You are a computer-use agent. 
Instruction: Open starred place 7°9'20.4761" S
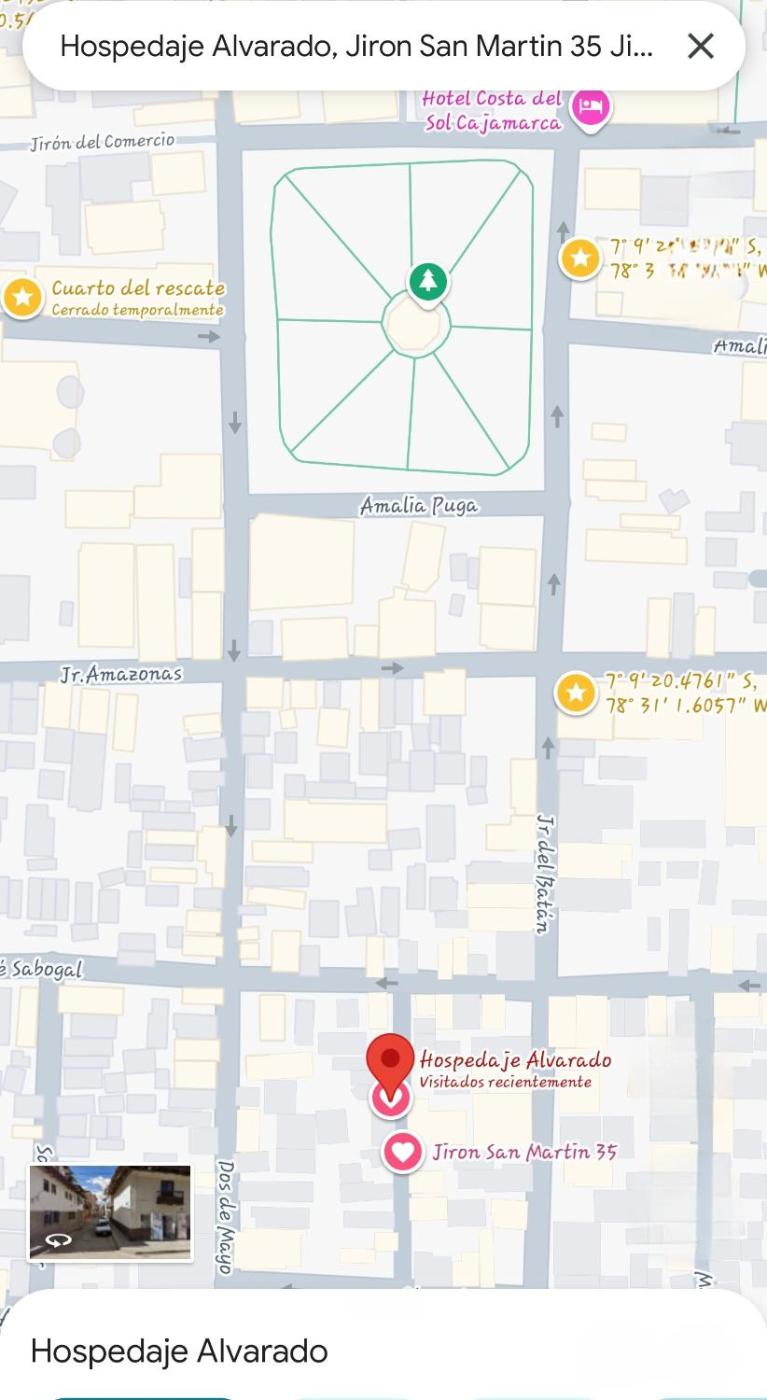click(576, 692)
